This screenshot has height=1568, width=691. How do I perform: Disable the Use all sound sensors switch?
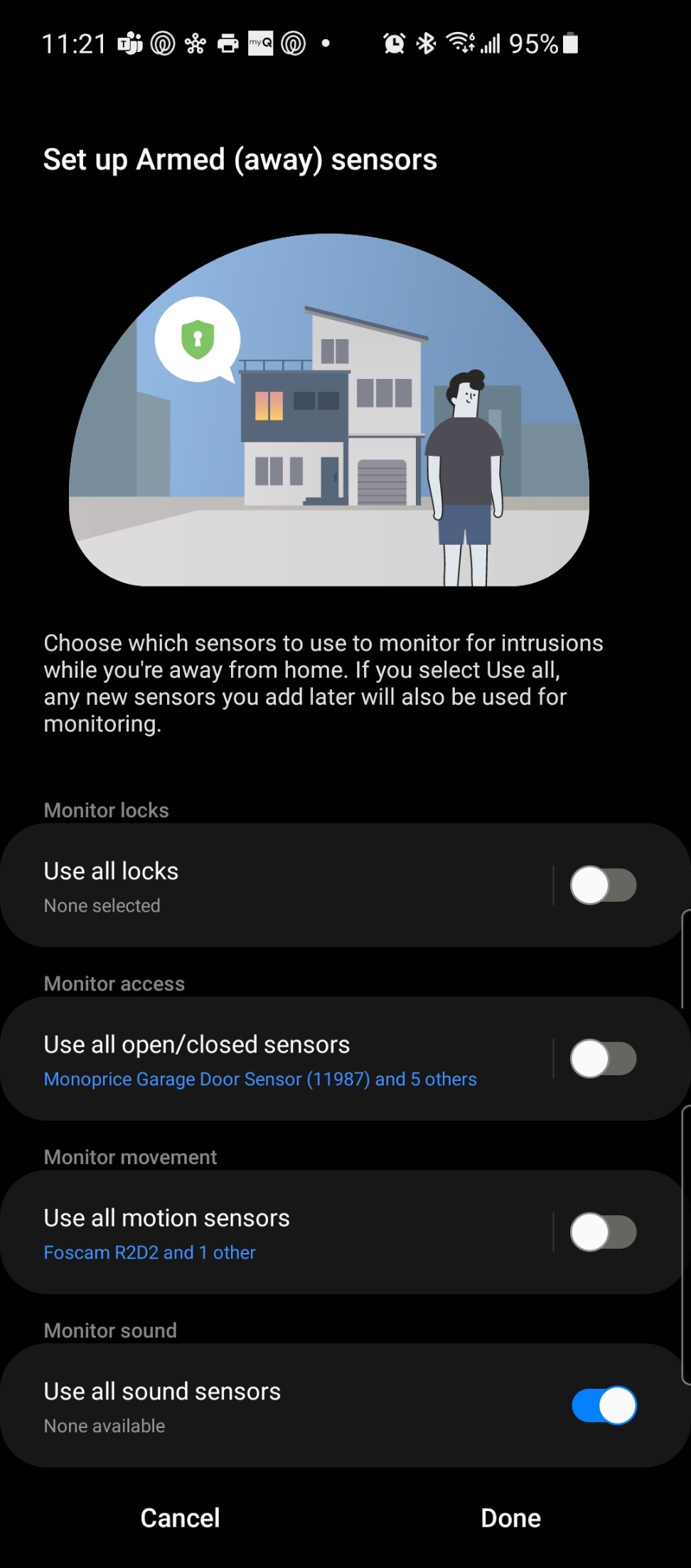pos(603,1406)
